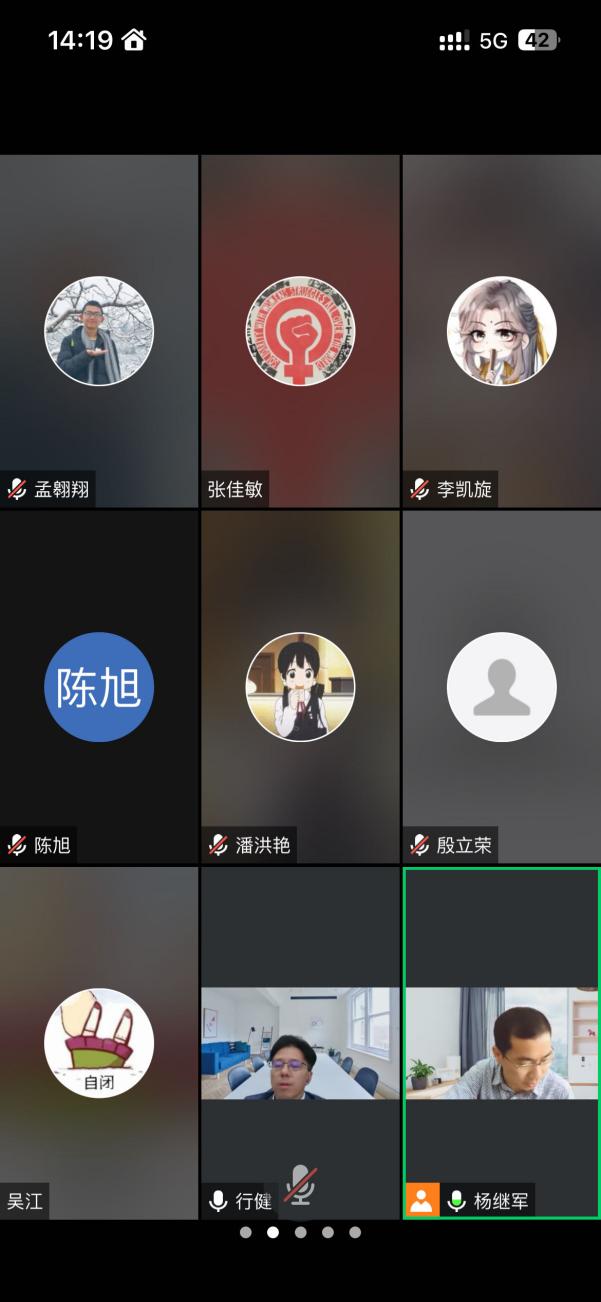Tap the muted microphone icon
Screen dimensions: 601x1302
point(300,1186)
